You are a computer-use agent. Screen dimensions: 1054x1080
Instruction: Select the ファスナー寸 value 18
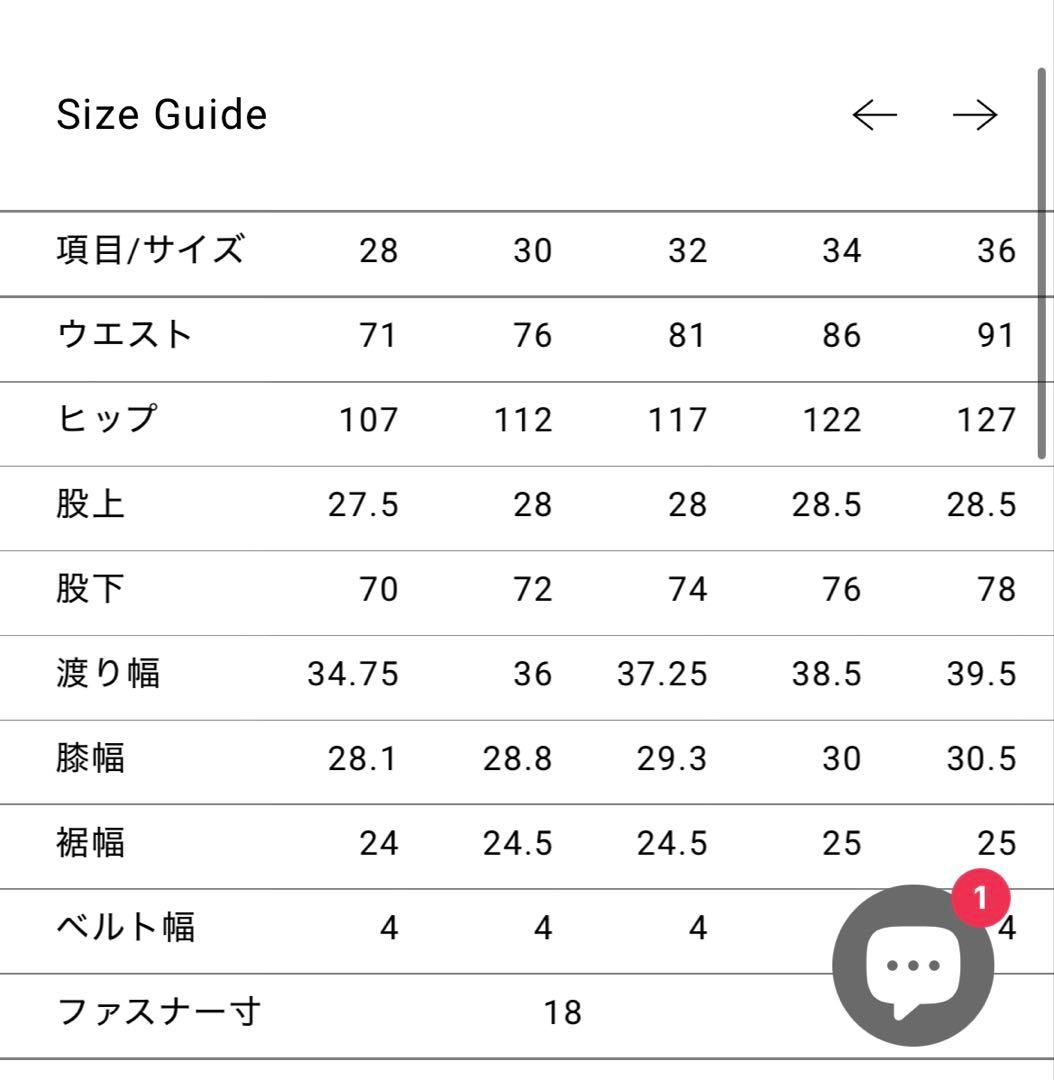(x=564, y=1013)
